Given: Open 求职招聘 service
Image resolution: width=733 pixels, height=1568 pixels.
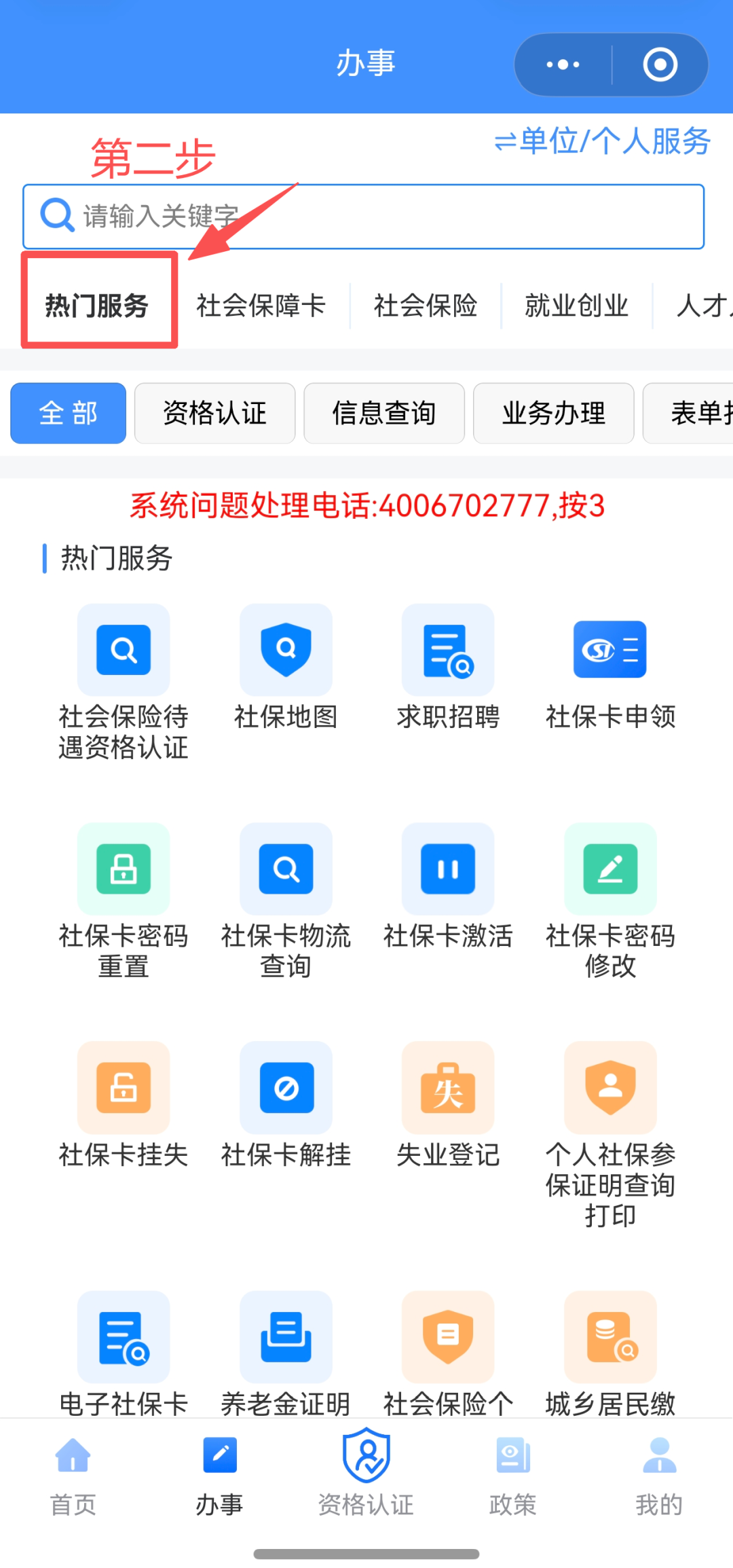Looking at the screenshot, I should [x=448, y=666].
